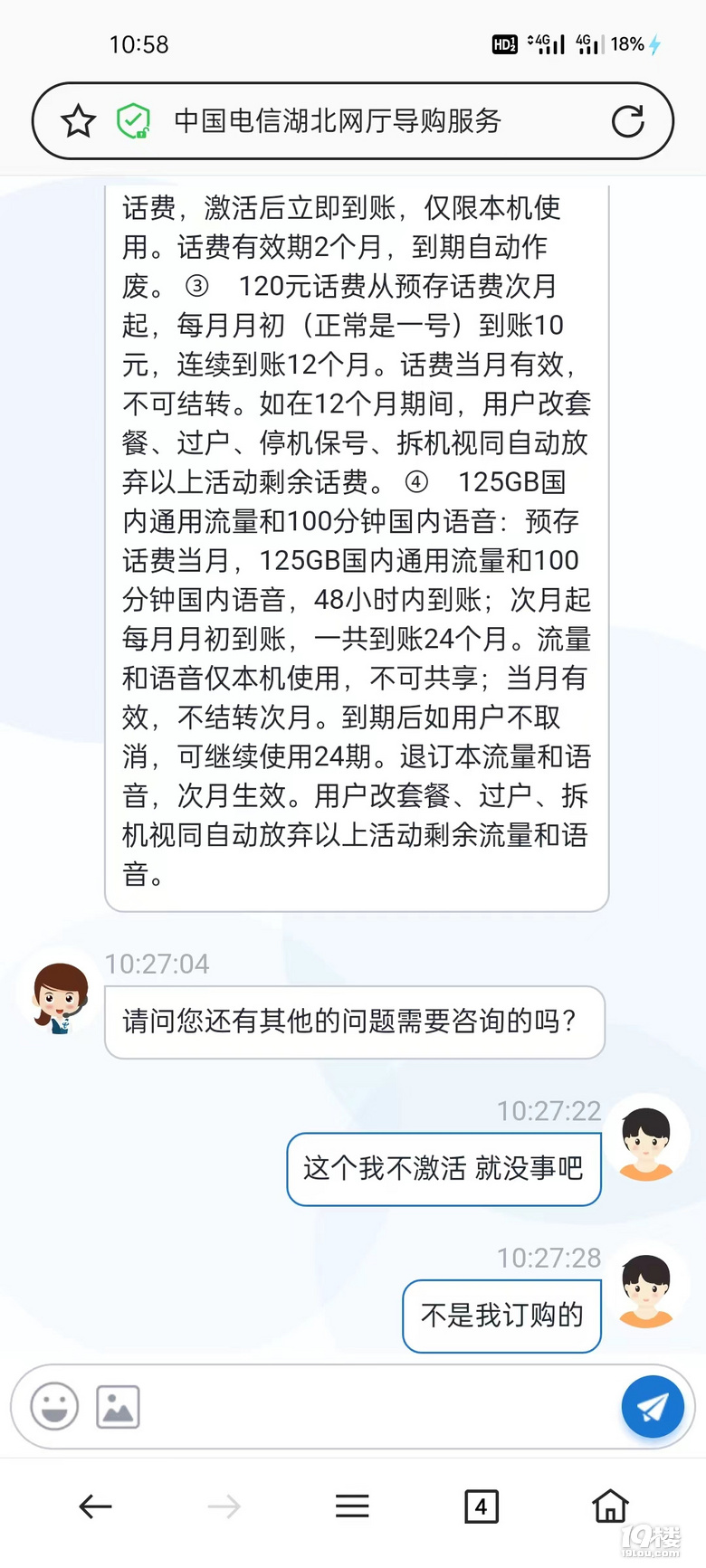
Task: Select the image attachment icon
Action: point(116,1406)
